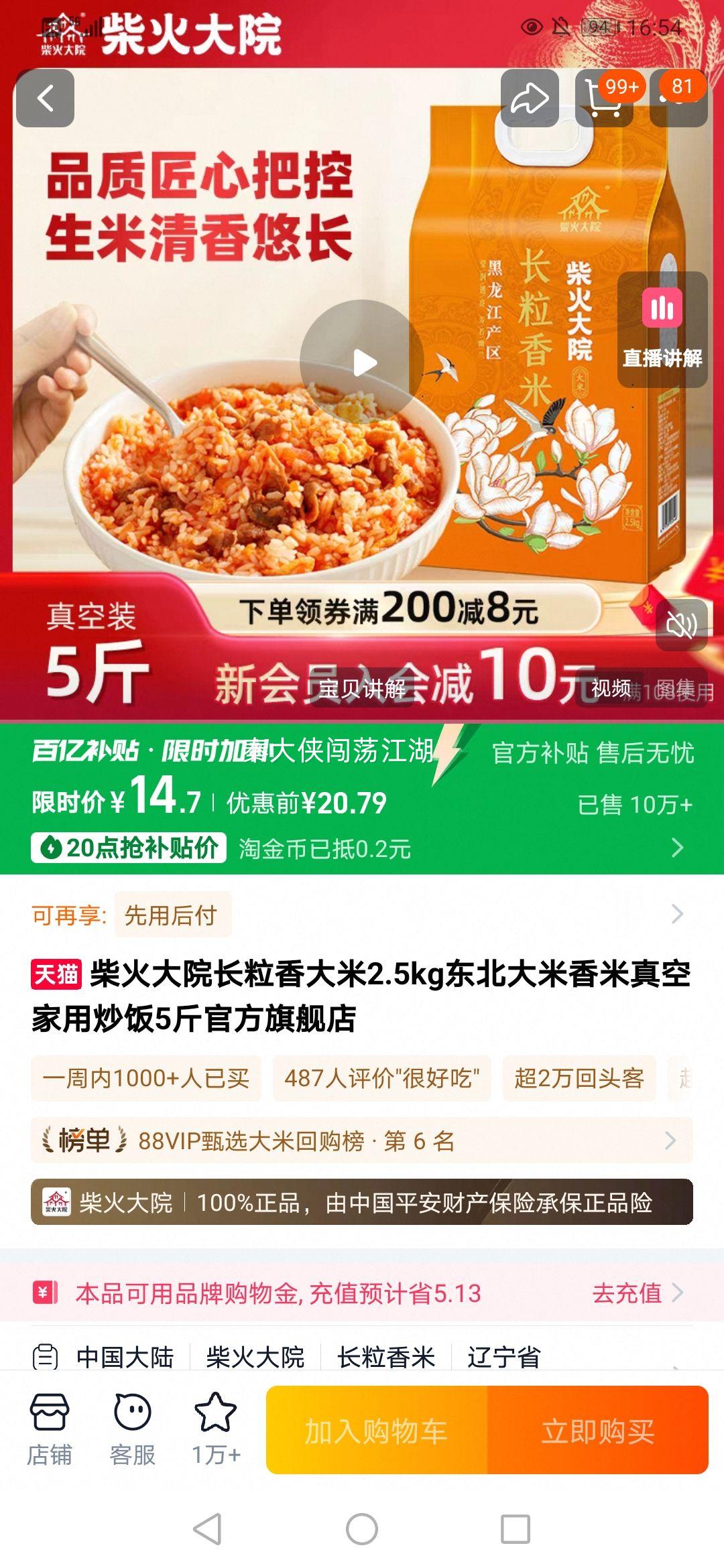This screenshot has height=1568, width=724.
Task: Select the 487人评价"很好吃" review chip
Action: click(x=381, y=1078)
